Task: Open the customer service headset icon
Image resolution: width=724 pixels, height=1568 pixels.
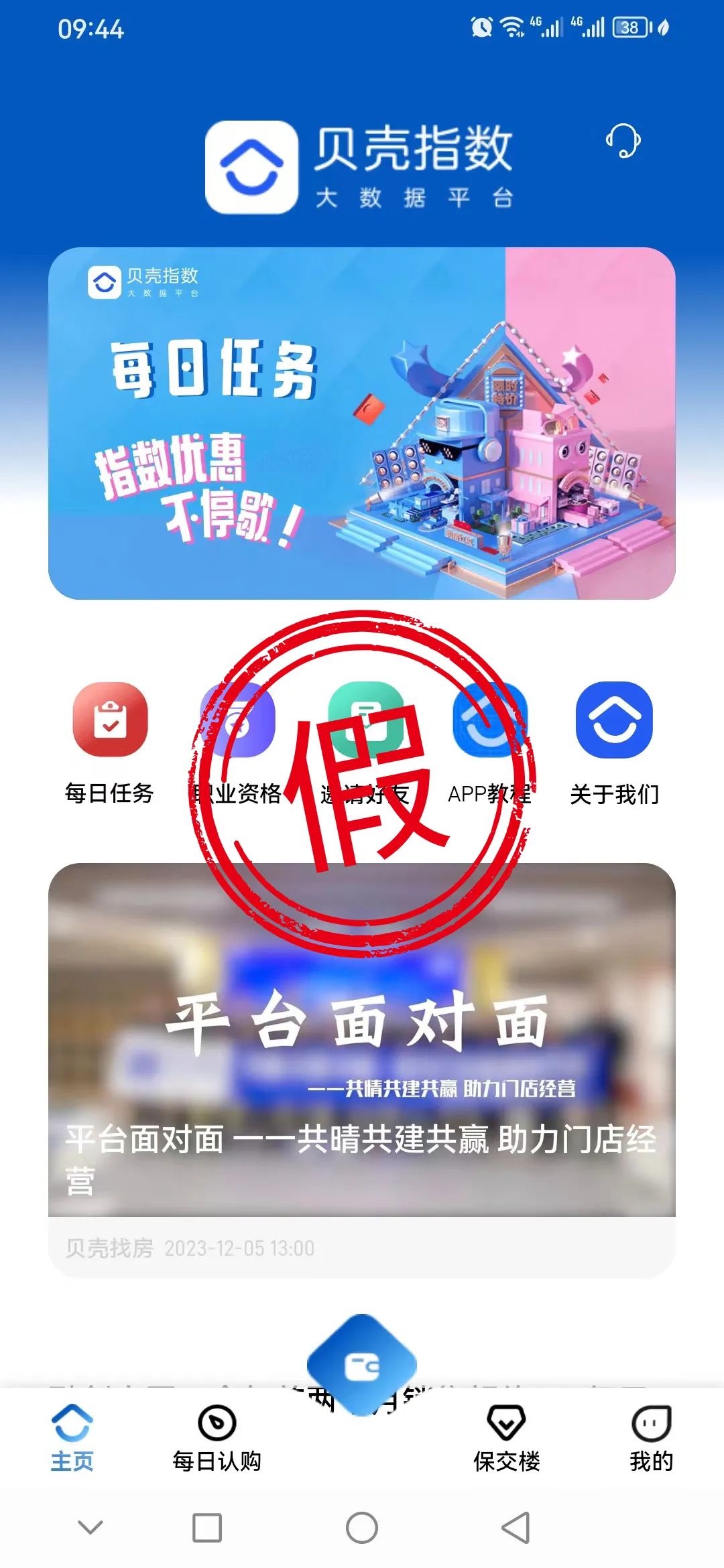Action: click(623, 141)
